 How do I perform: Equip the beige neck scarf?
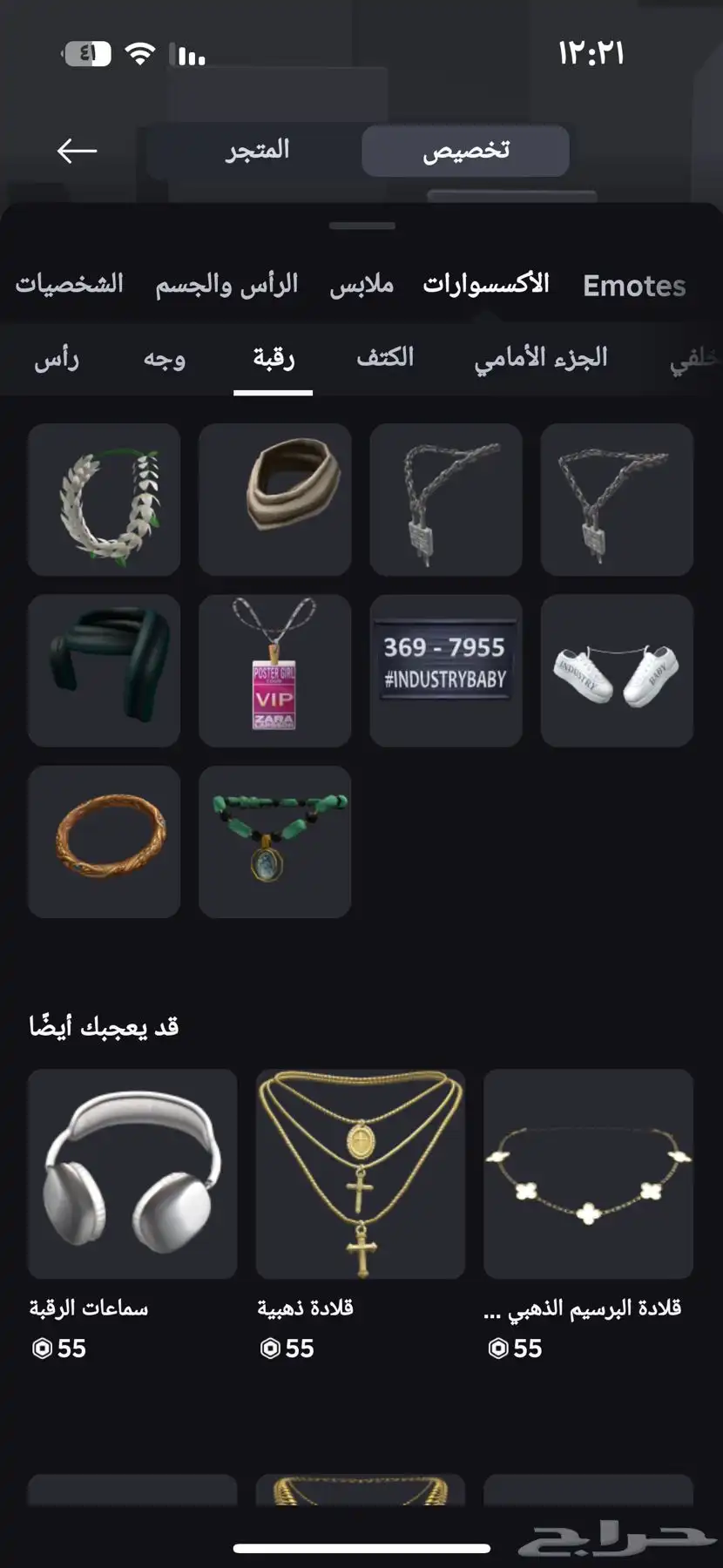pos(275,500)
